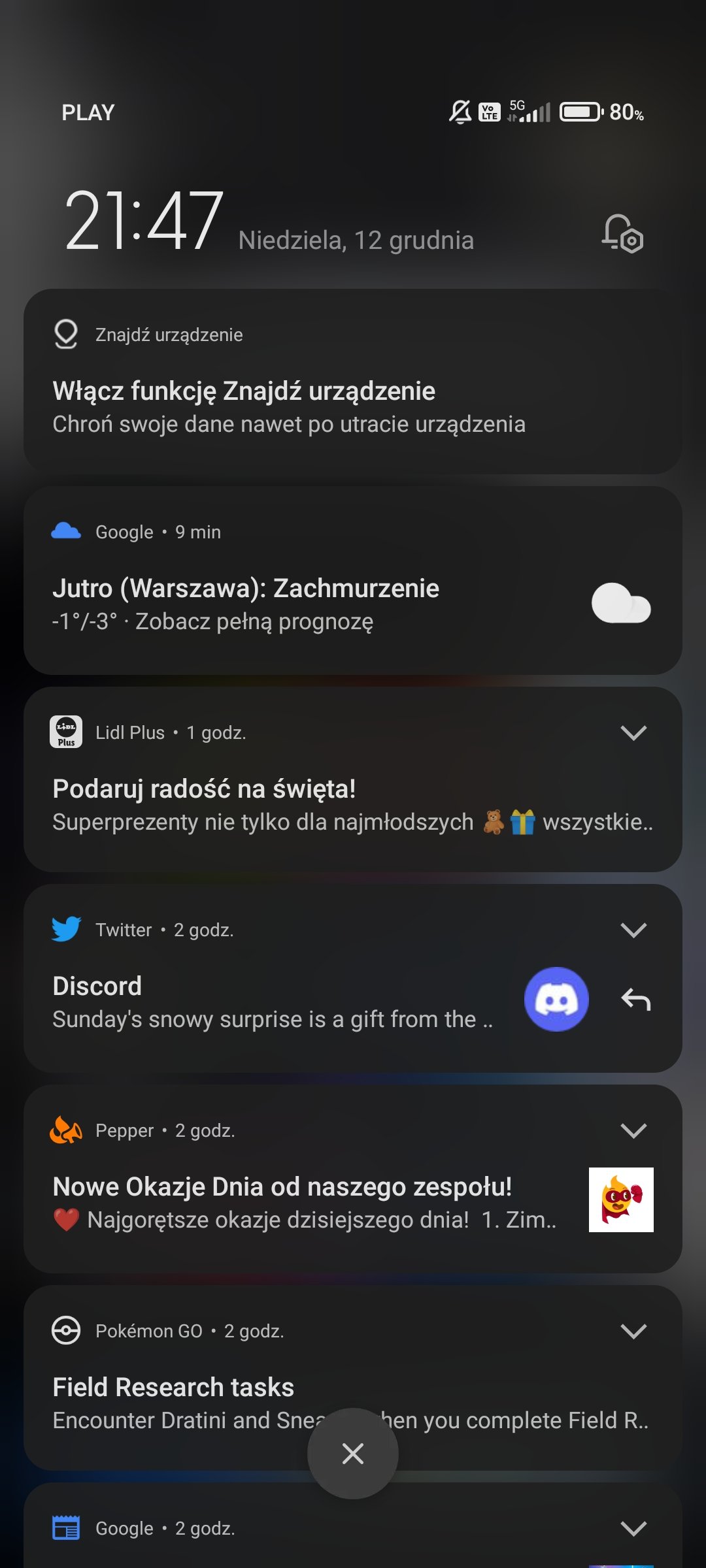
Task: Expand the Pokémon GO notification
Action: pyautogui.click(x=633, y=1331)
